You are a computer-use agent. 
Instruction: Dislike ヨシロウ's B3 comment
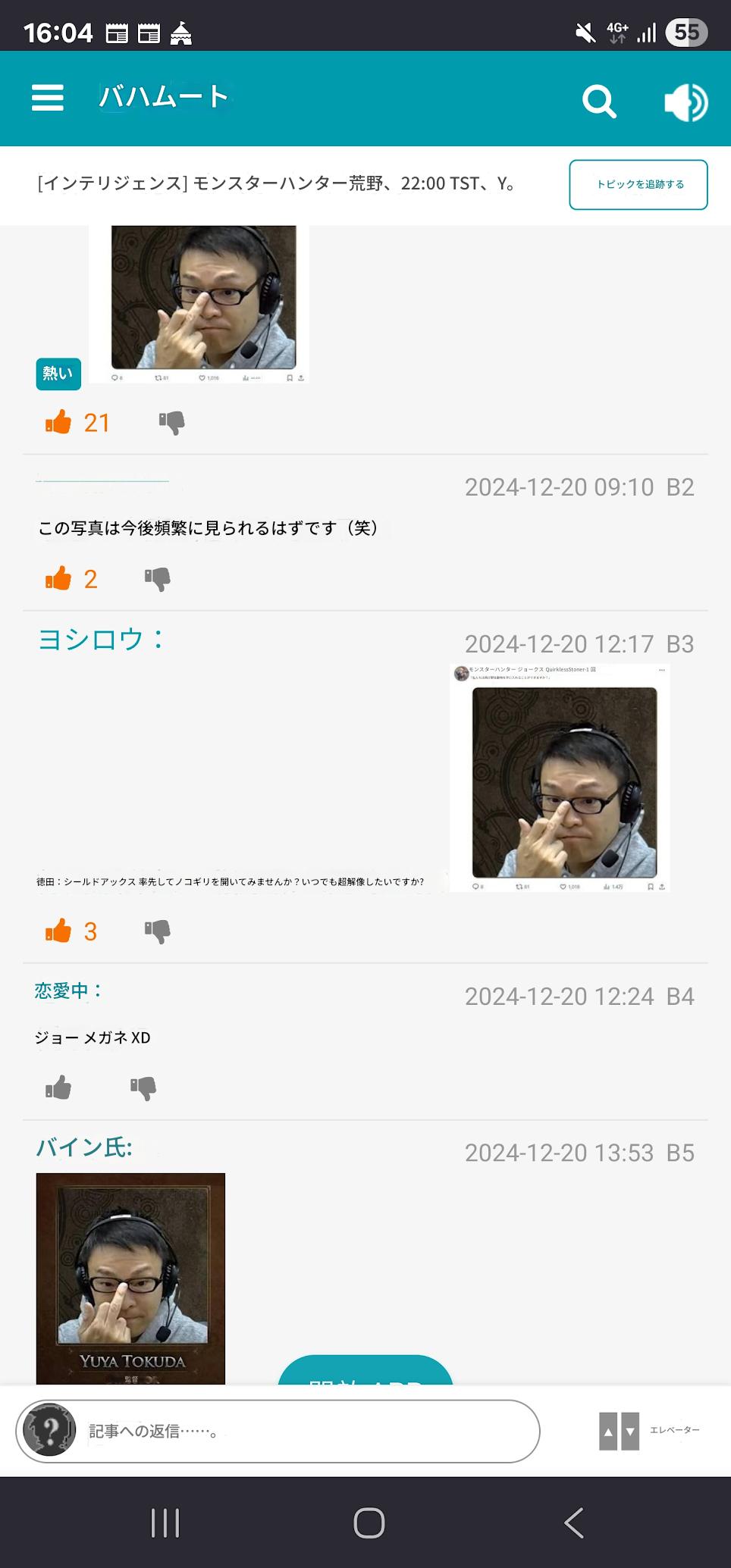pyautogui.click(x=158, y=931)
